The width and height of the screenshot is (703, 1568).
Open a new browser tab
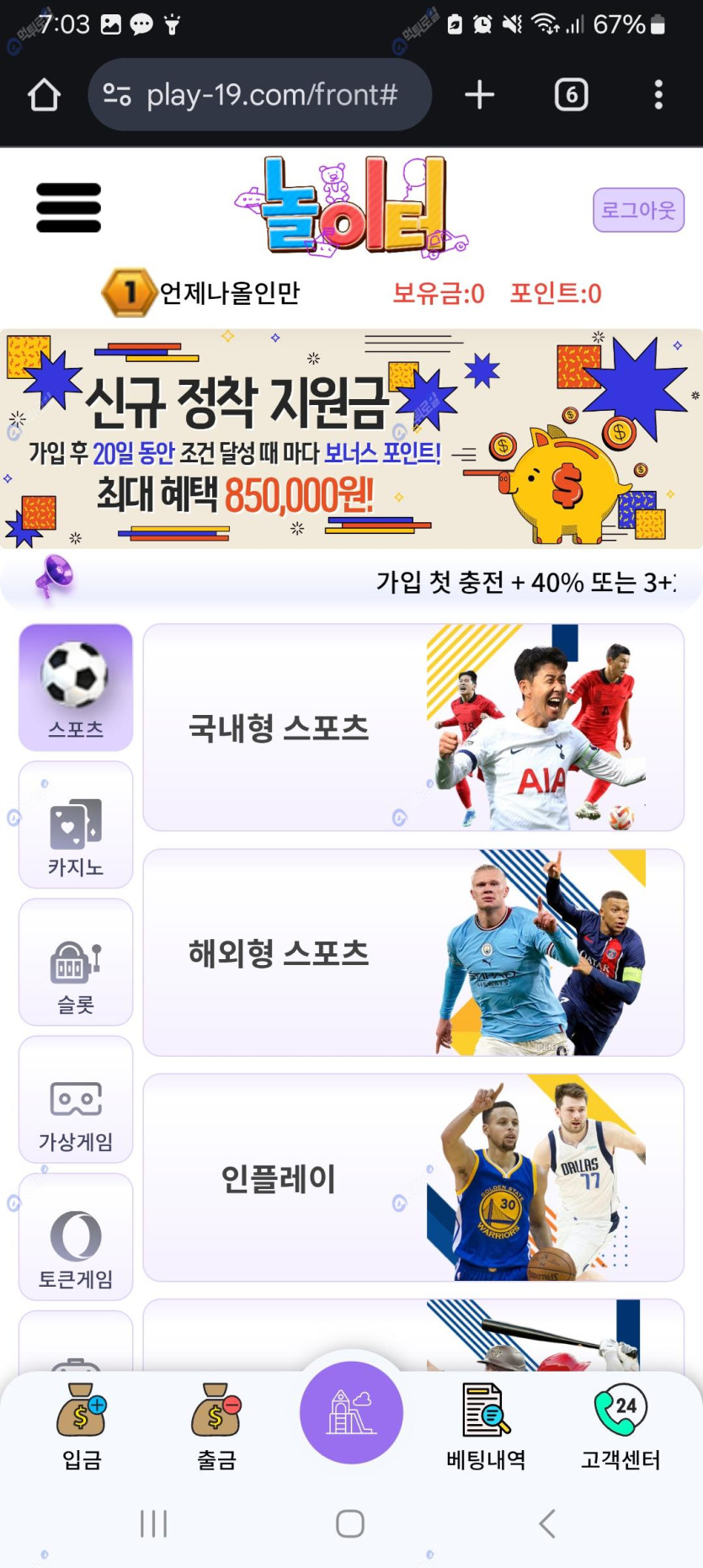click(x=479, y=94)
